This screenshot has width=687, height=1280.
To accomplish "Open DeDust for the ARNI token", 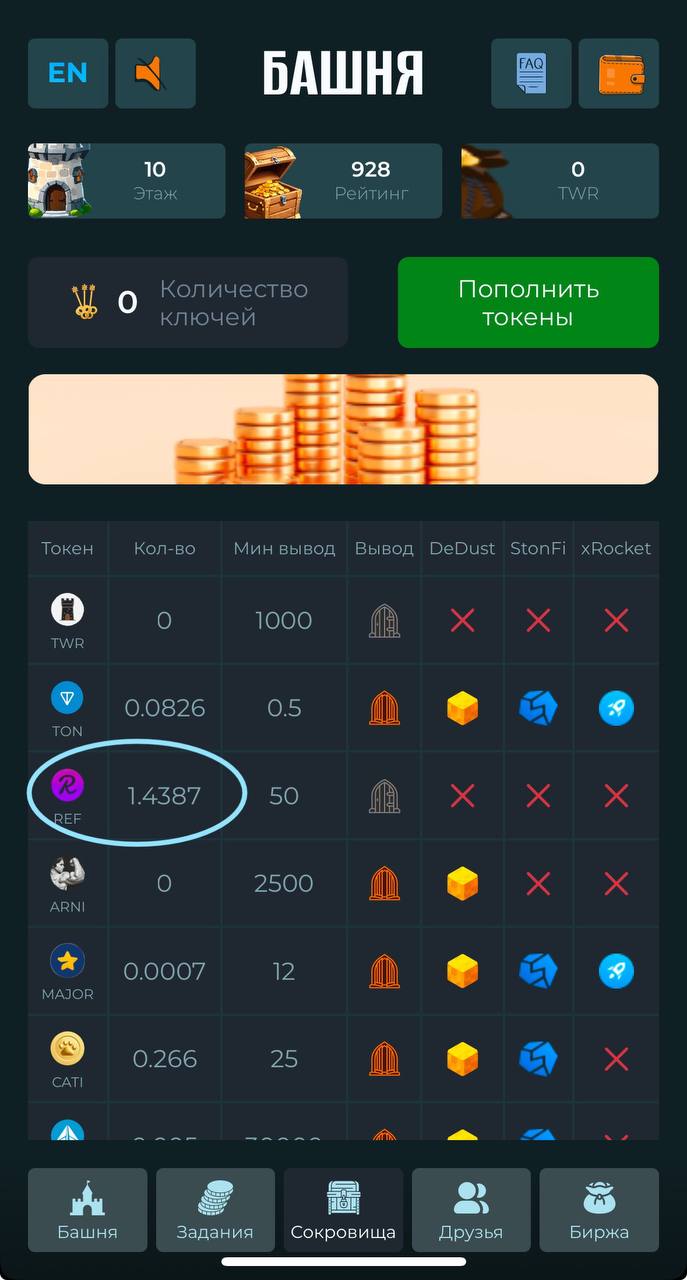I will point(462,883).
